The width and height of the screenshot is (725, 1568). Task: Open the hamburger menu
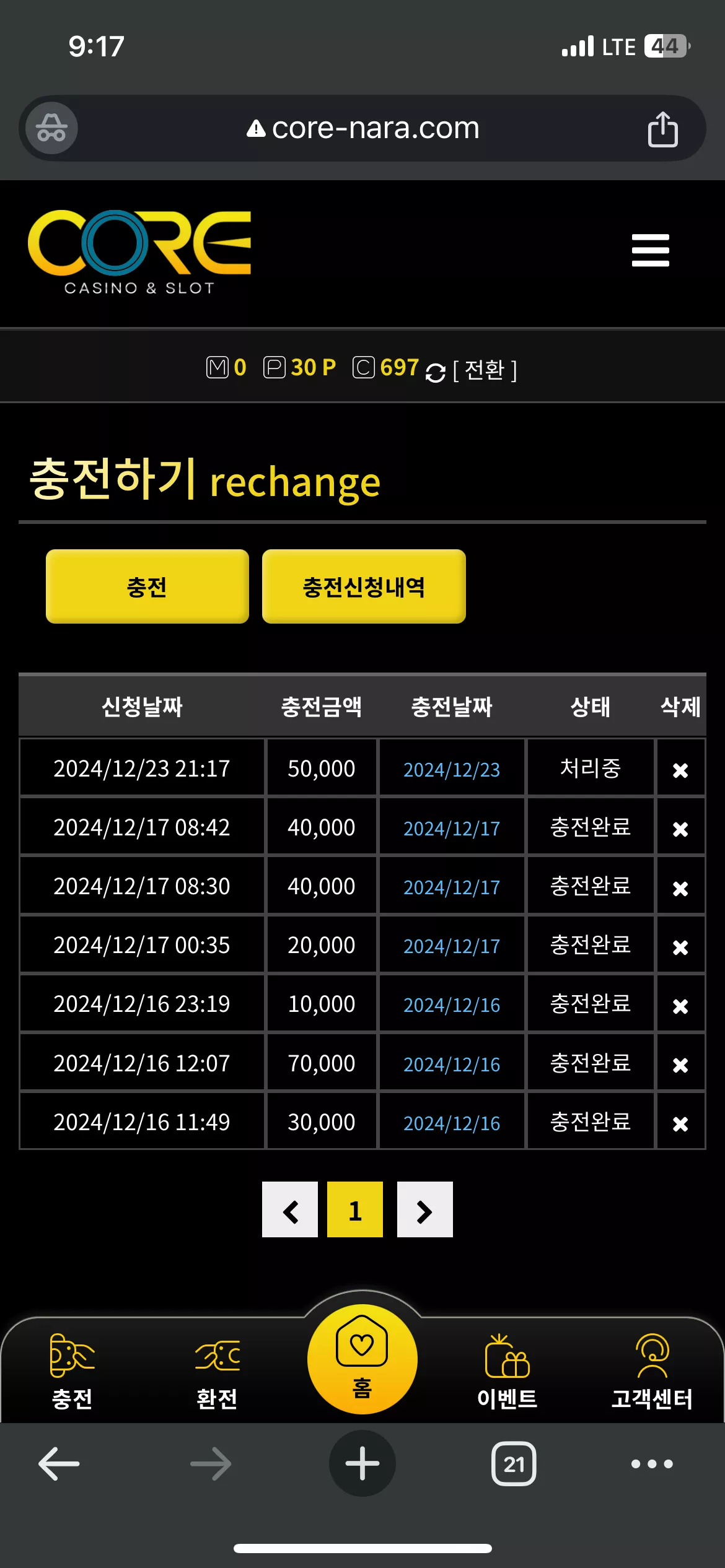(x=650, y=250)
